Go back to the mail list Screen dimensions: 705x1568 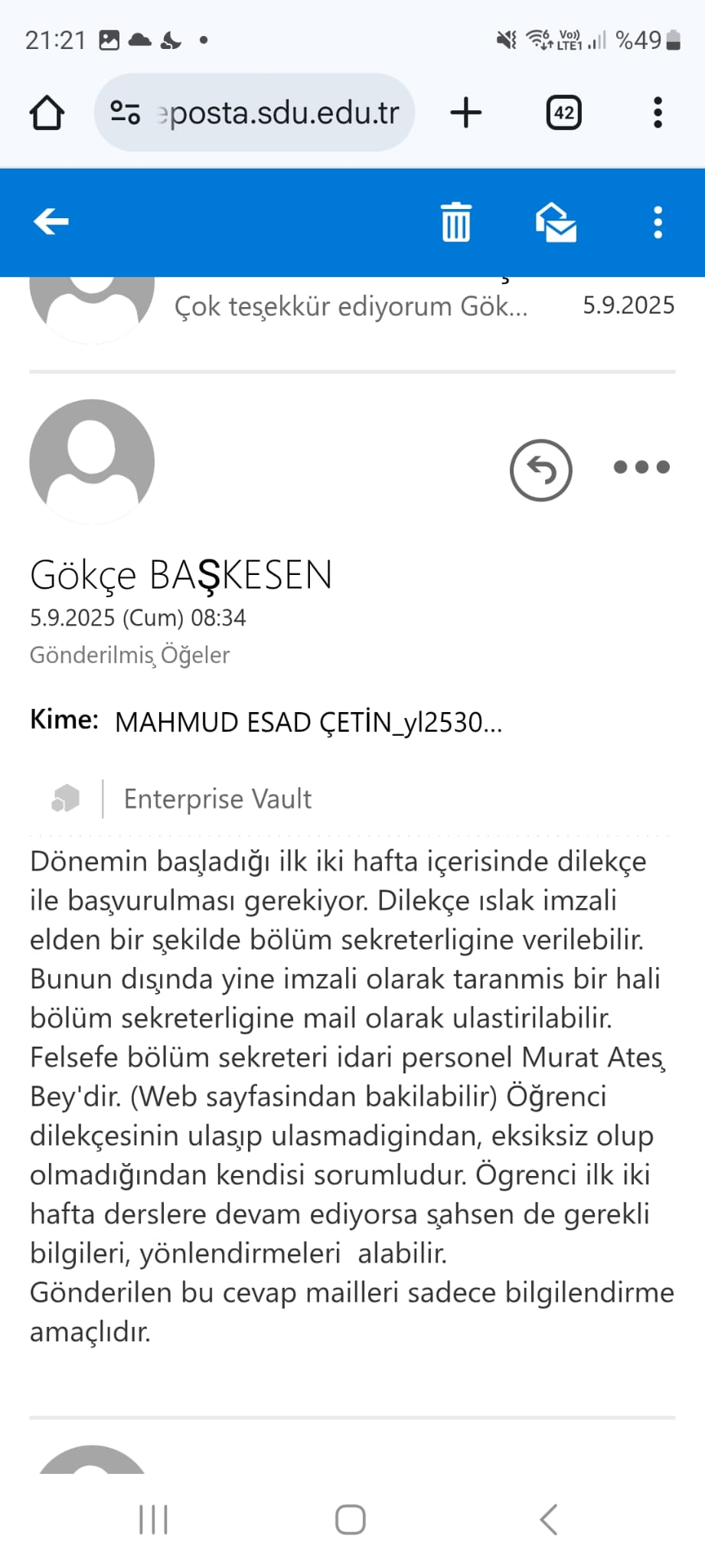(51, 222)
